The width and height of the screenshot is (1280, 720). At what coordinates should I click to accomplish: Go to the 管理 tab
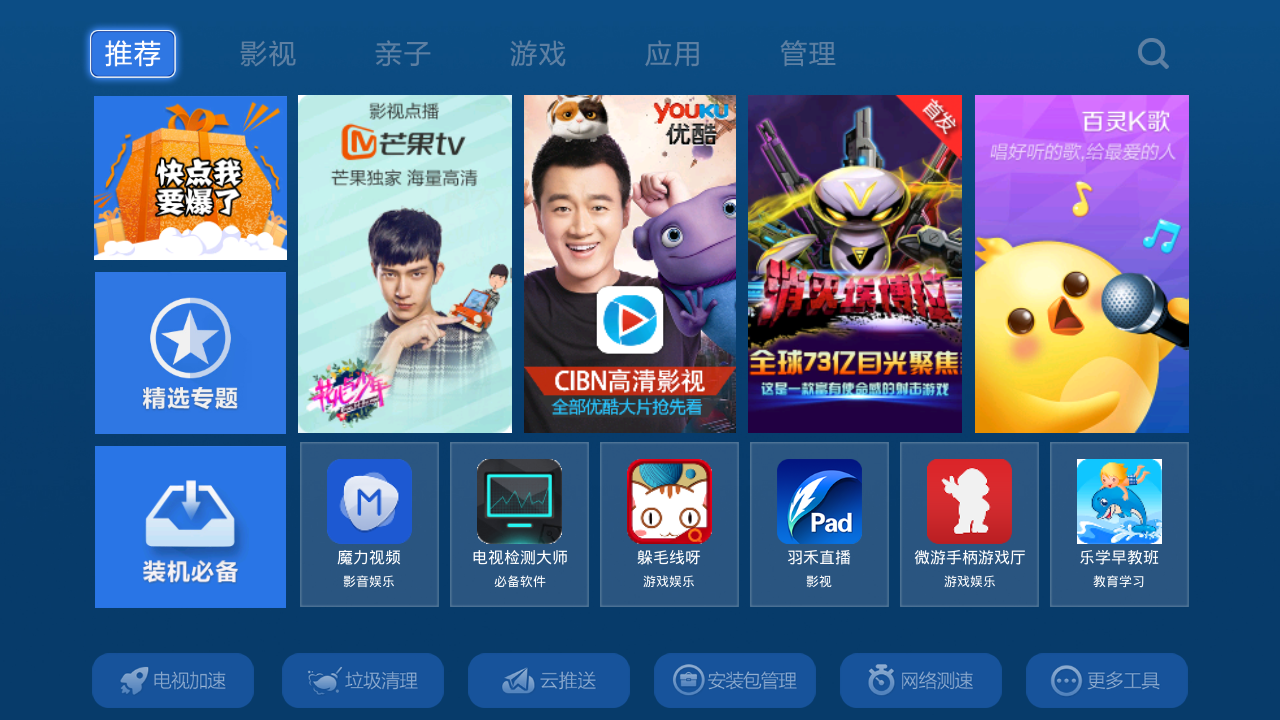808,54
